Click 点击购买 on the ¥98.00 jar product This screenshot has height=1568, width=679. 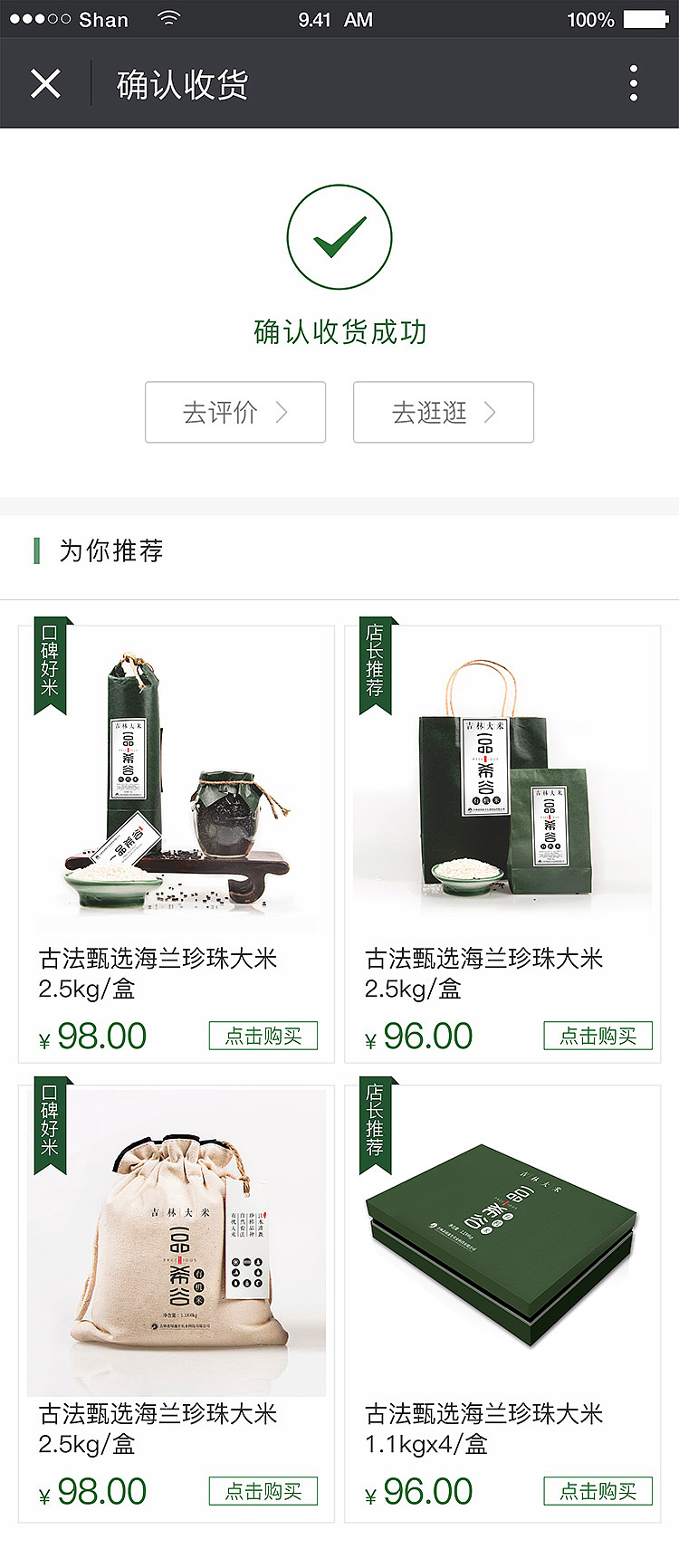[x=263, y=1036]
